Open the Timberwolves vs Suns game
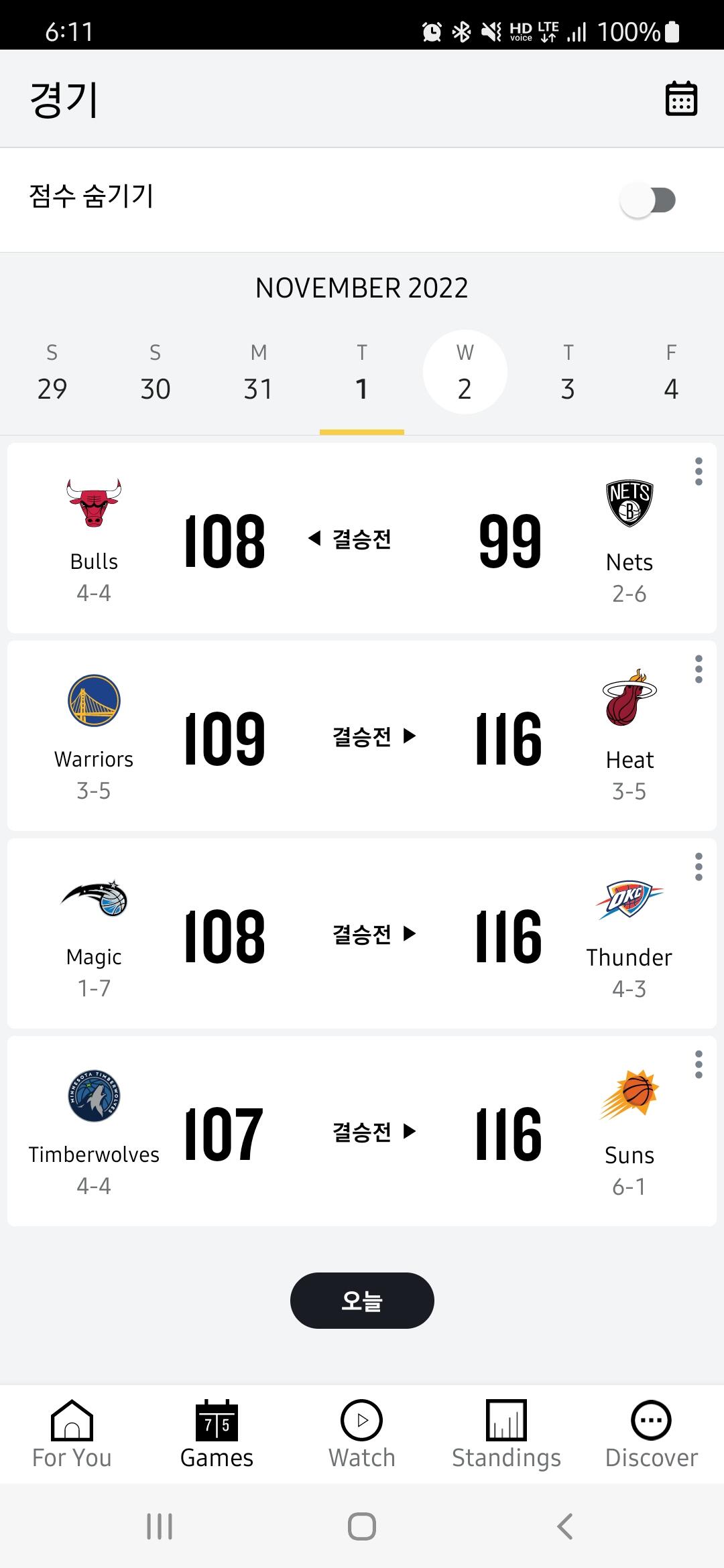The width and height of the screenshot is (724, 1568). (362, 1132)
